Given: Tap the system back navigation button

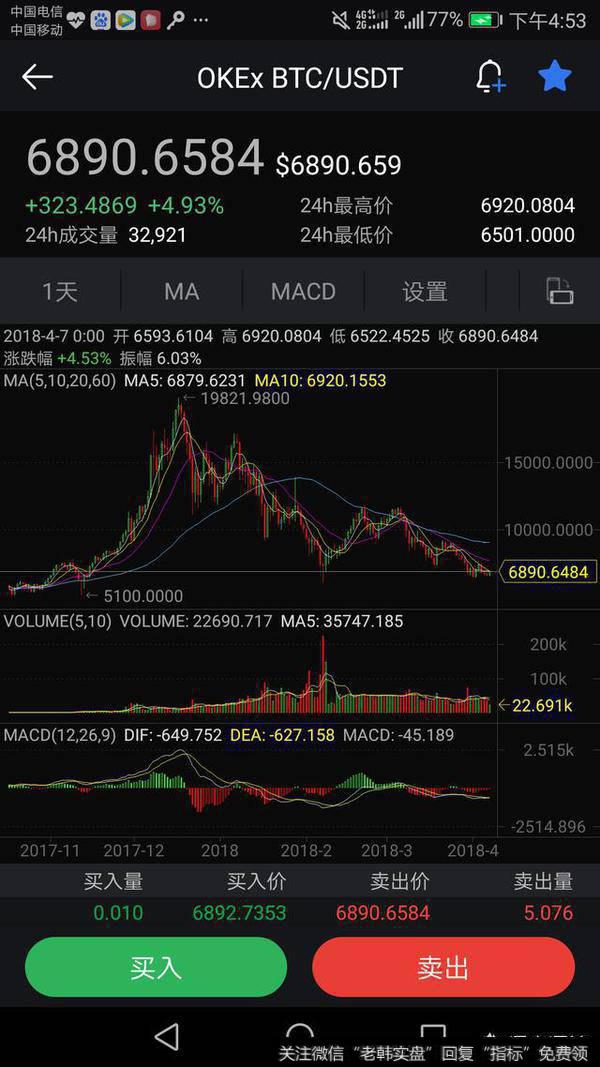Looking at the screenshot, I should 167,1036.
